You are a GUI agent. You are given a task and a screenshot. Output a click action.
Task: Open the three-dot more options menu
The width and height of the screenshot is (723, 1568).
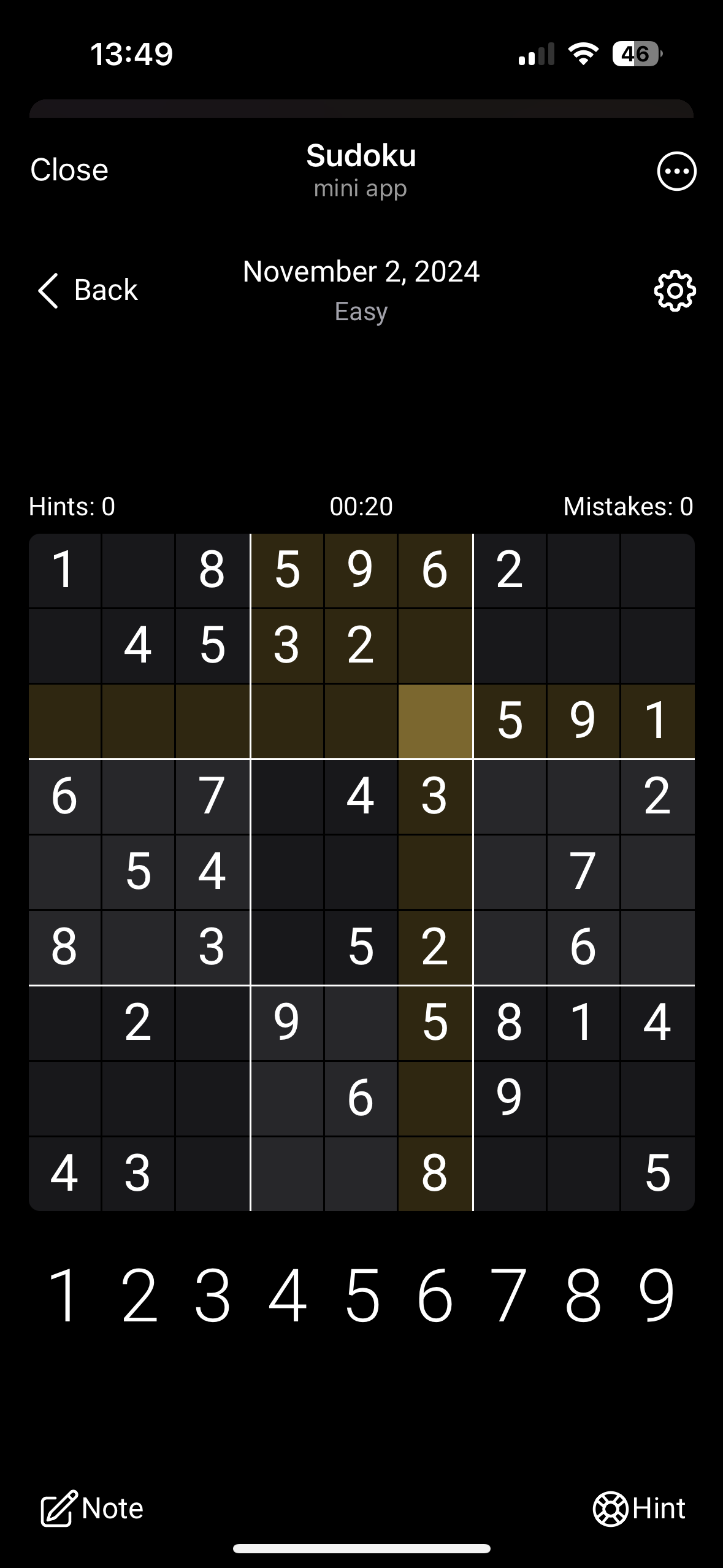676,171
